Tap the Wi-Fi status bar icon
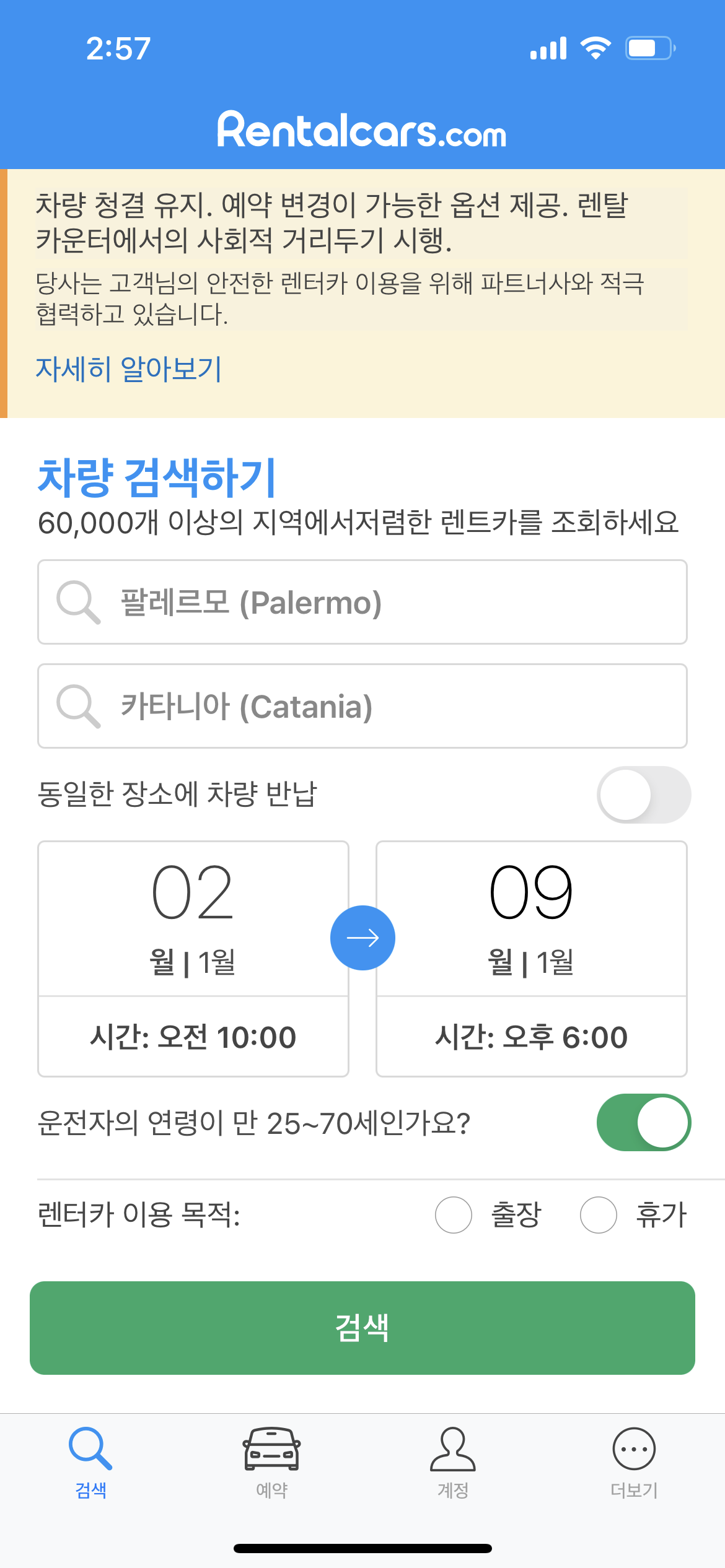This screenshot has width=725, height=1568. click(x=597, y=46)
